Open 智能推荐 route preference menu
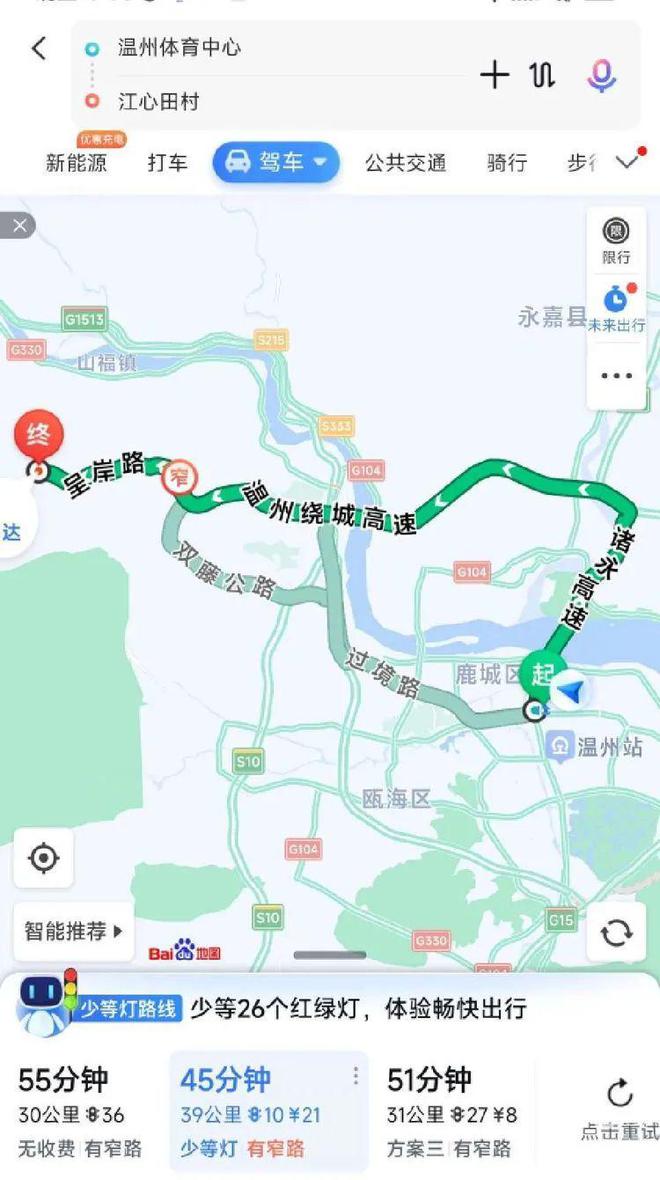This screenshot has height=1180, width=660. point(73,931)
